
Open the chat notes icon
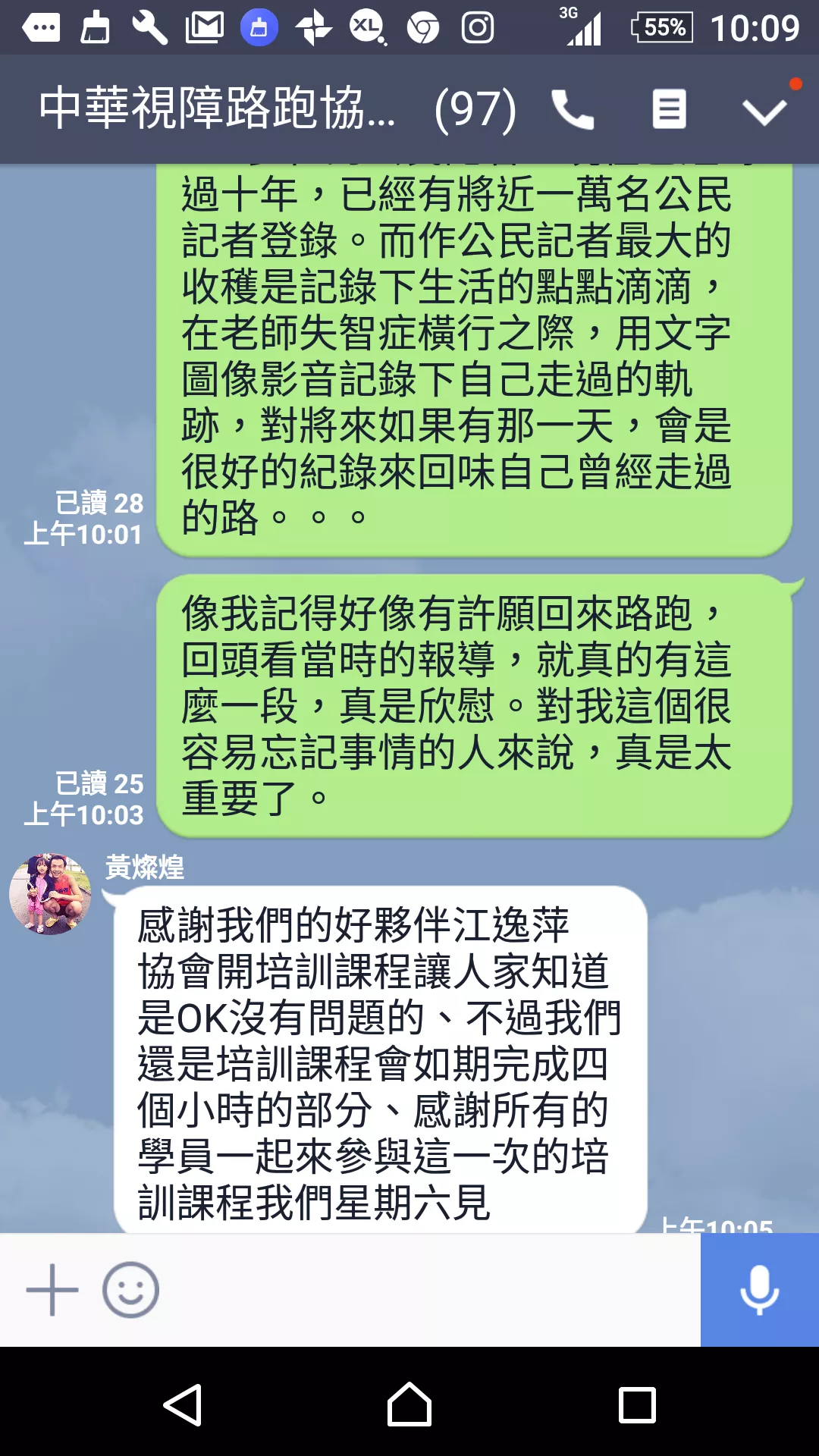click(669, 109)
